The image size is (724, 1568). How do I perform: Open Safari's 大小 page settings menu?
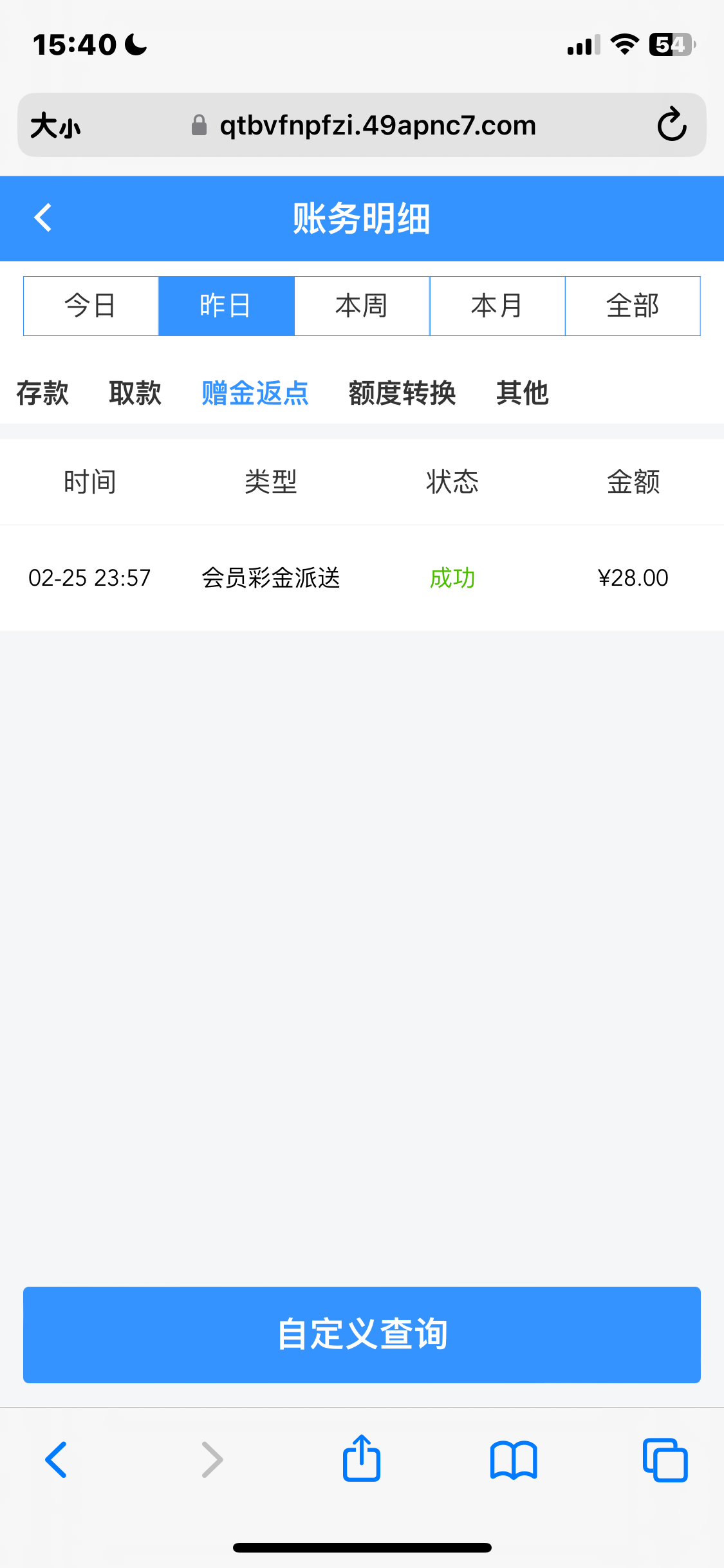coord(56,125)
